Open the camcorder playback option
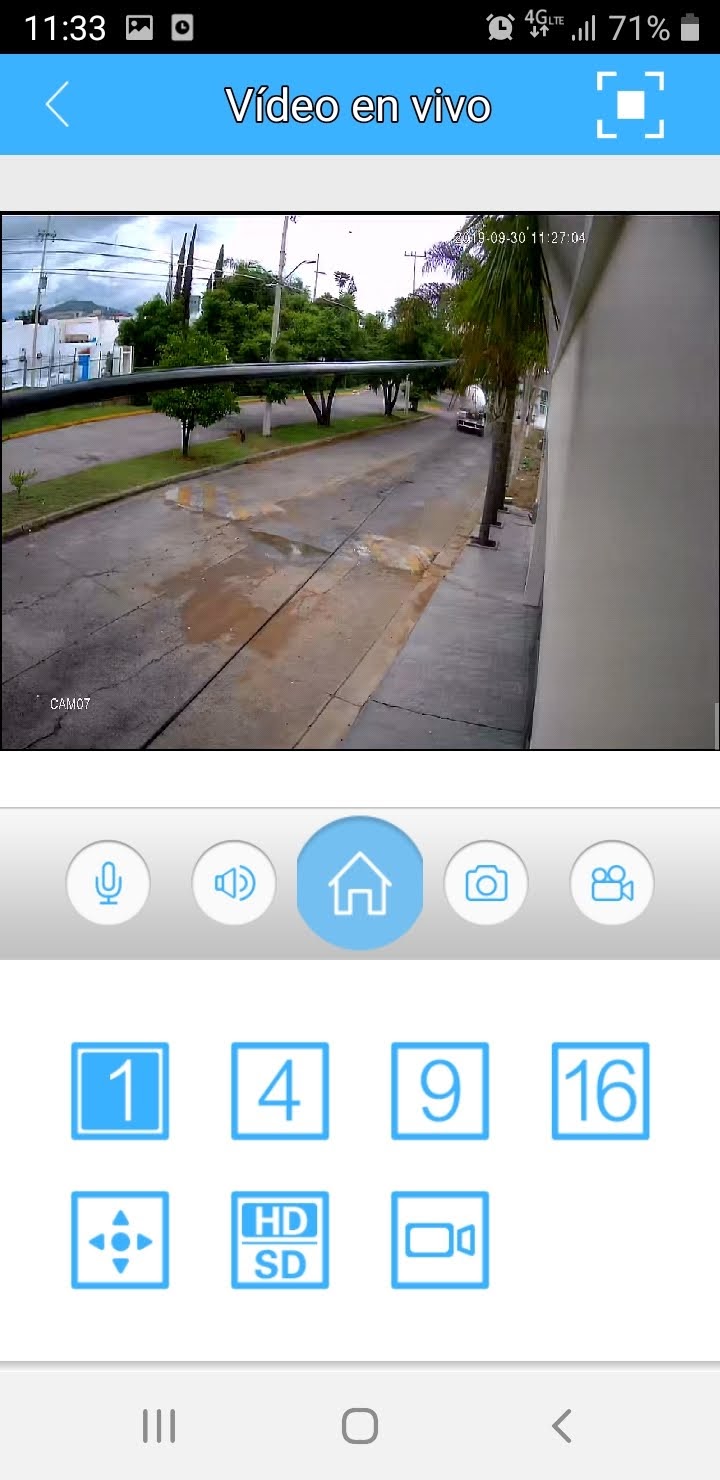The image size is (720, 1480). [440, 1240]
